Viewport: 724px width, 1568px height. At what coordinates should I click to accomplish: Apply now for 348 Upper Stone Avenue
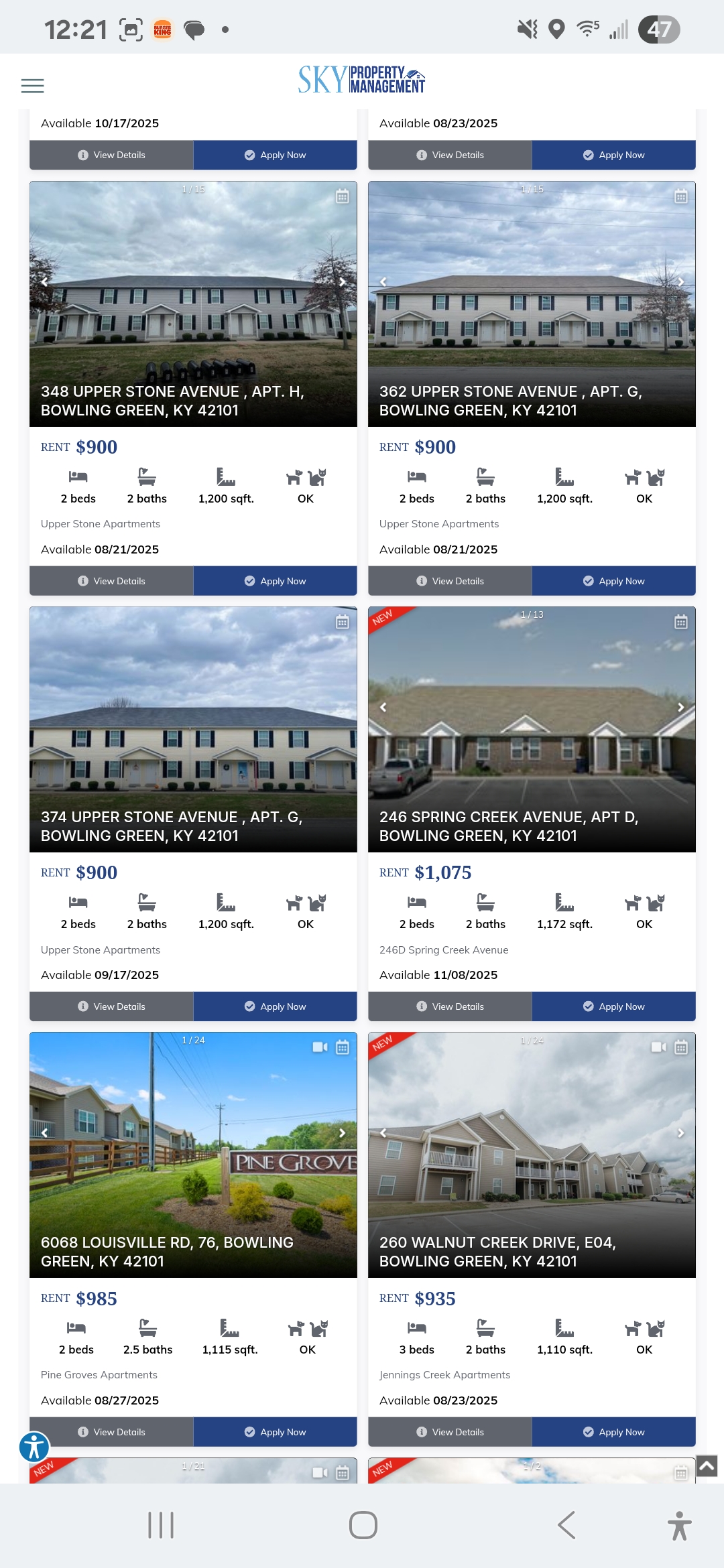click(275, 581)
